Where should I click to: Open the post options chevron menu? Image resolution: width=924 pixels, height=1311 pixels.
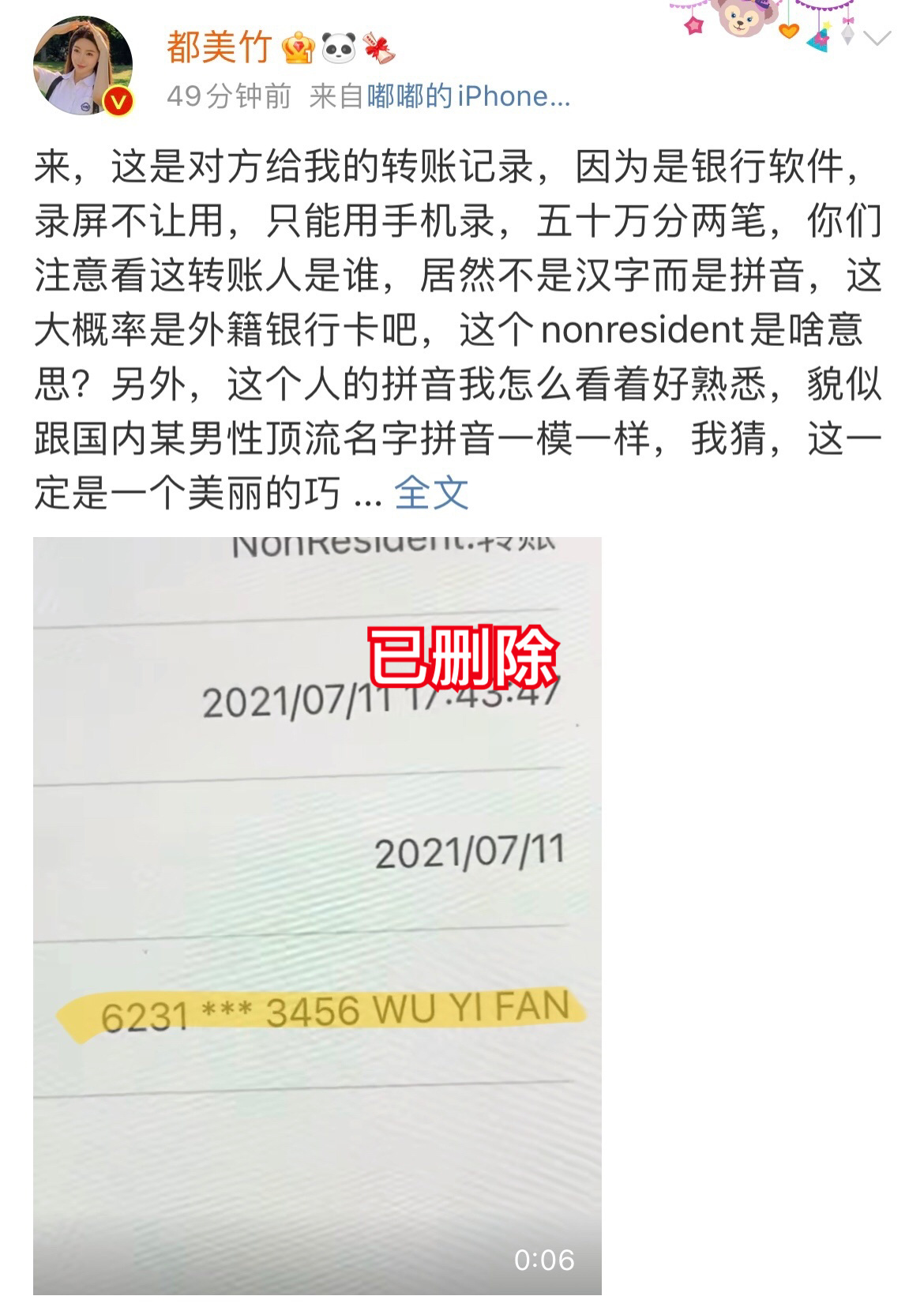[877, 38]
